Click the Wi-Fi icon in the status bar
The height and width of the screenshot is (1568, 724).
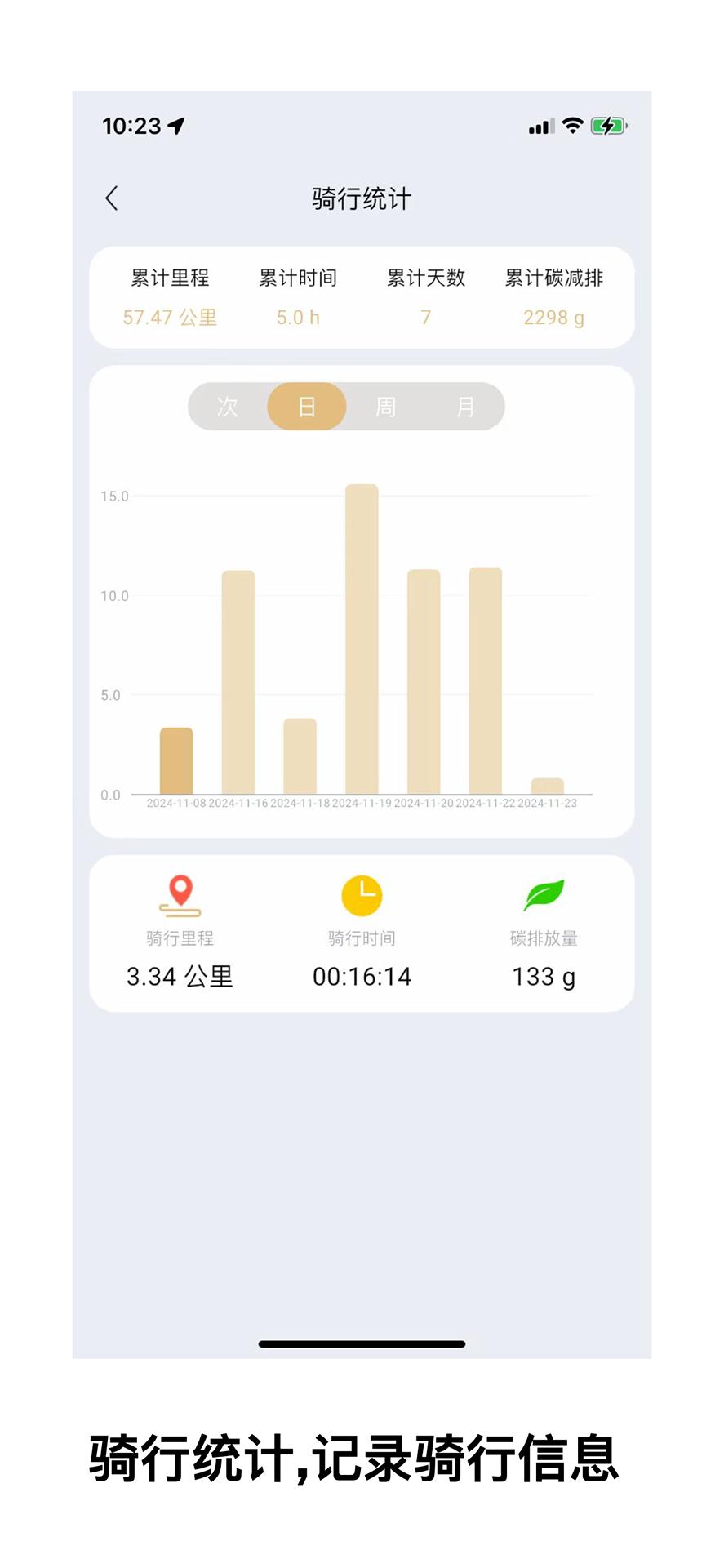[x=572, y=127]
